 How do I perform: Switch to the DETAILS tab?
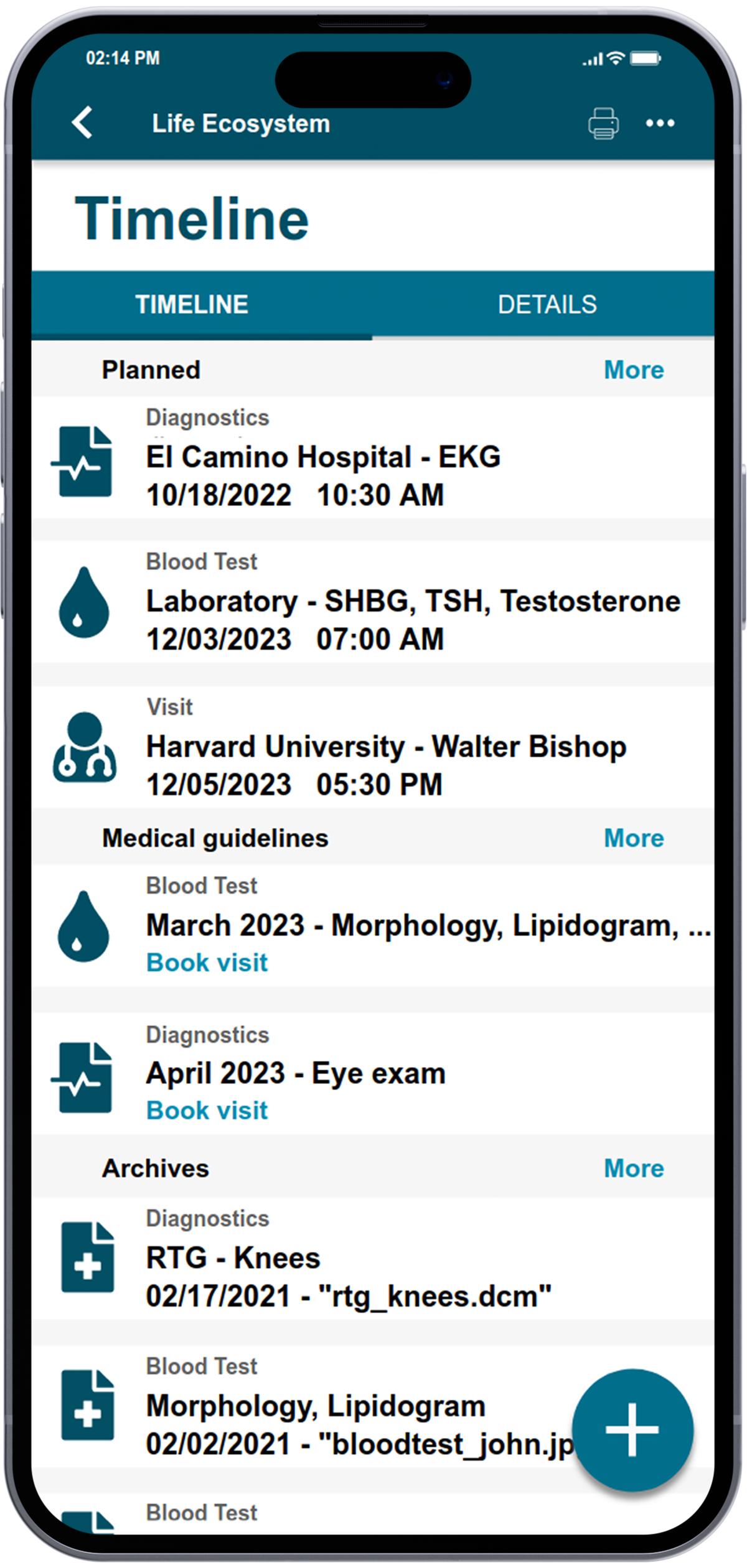(x=547, y=305)
